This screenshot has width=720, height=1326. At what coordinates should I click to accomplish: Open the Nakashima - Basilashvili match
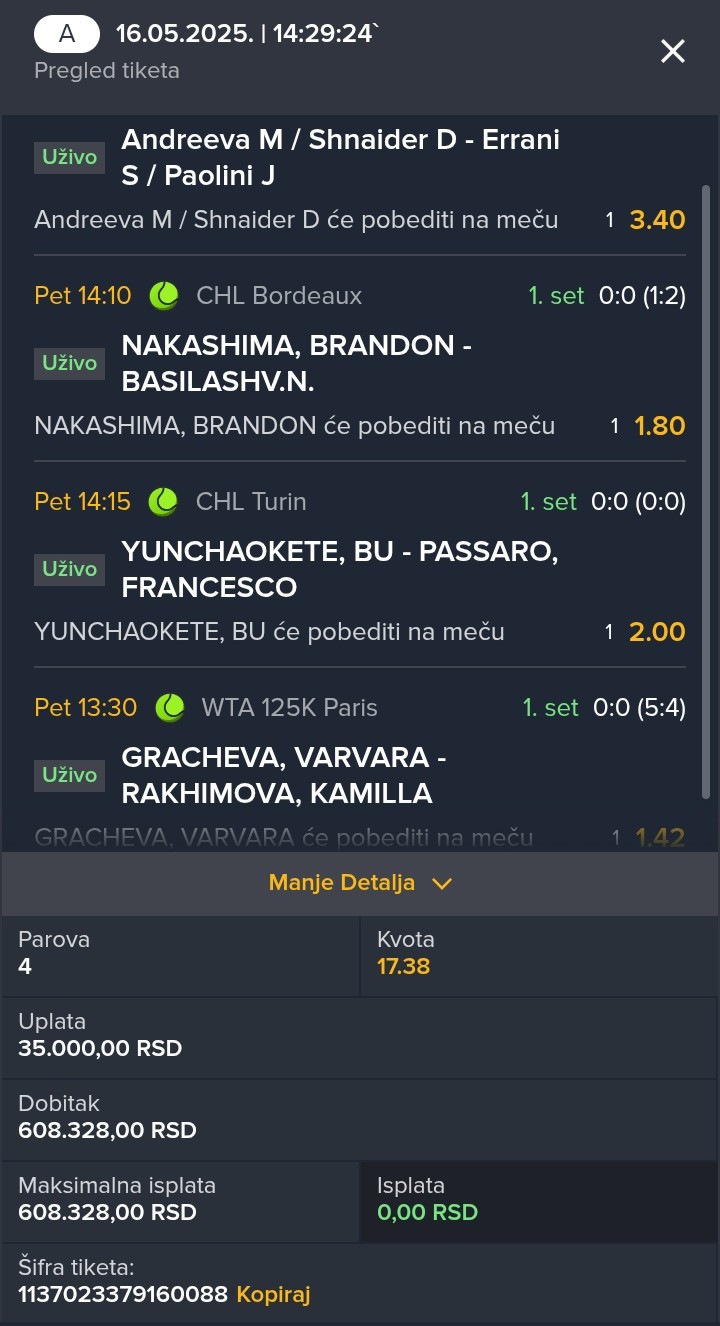click(296, 364)
